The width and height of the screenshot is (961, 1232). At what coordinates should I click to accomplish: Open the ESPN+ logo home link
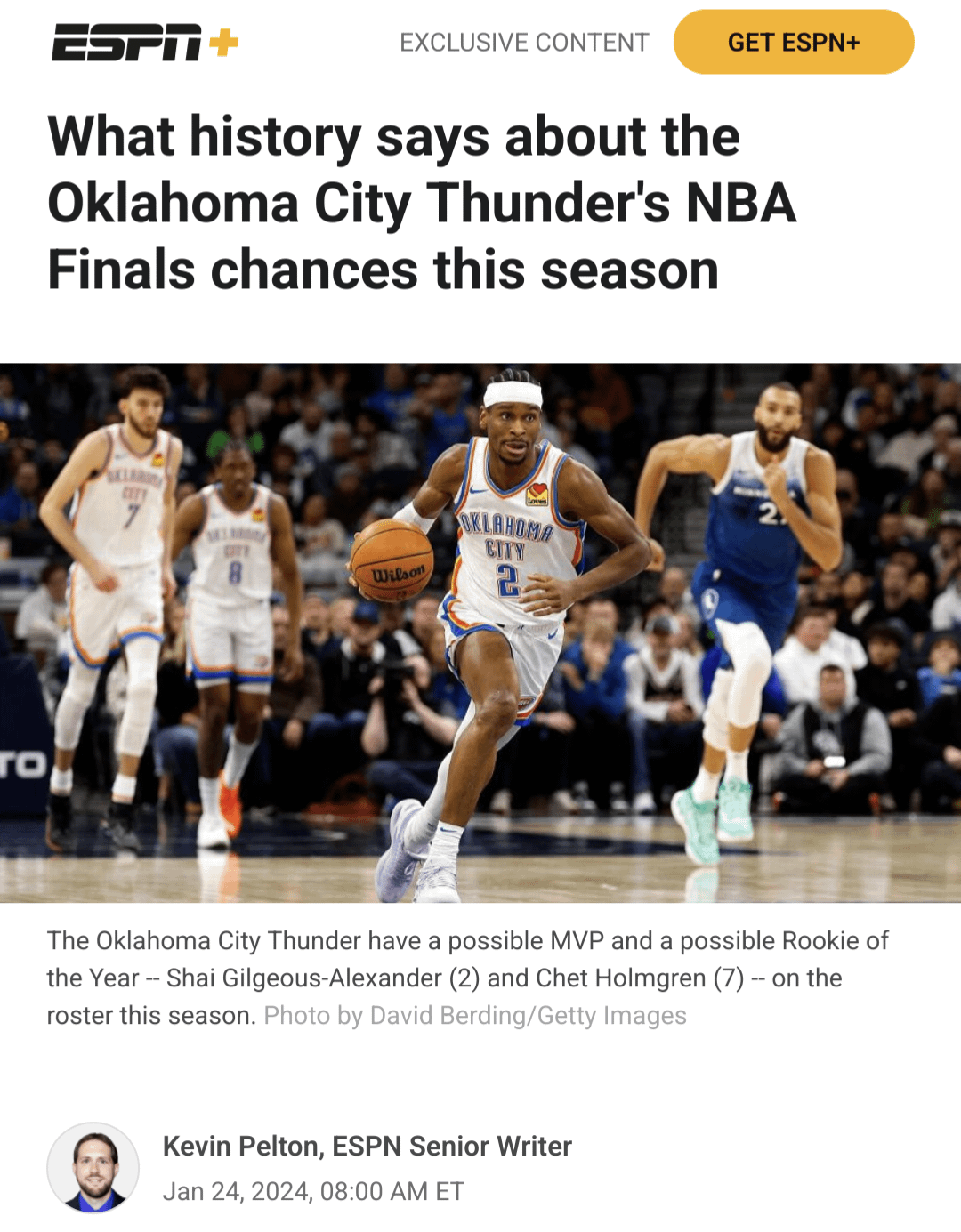144,42
